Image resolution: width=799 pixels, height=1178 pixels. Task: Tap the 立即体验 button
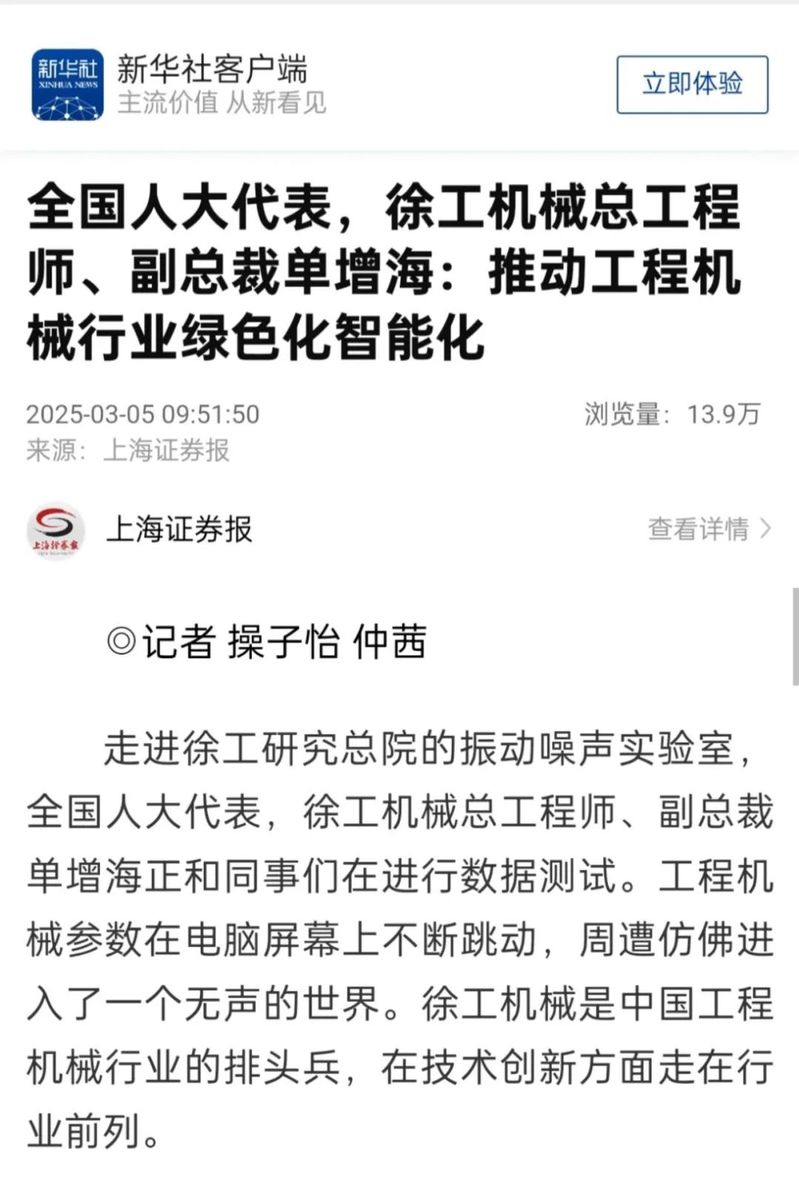pos(692,84)
